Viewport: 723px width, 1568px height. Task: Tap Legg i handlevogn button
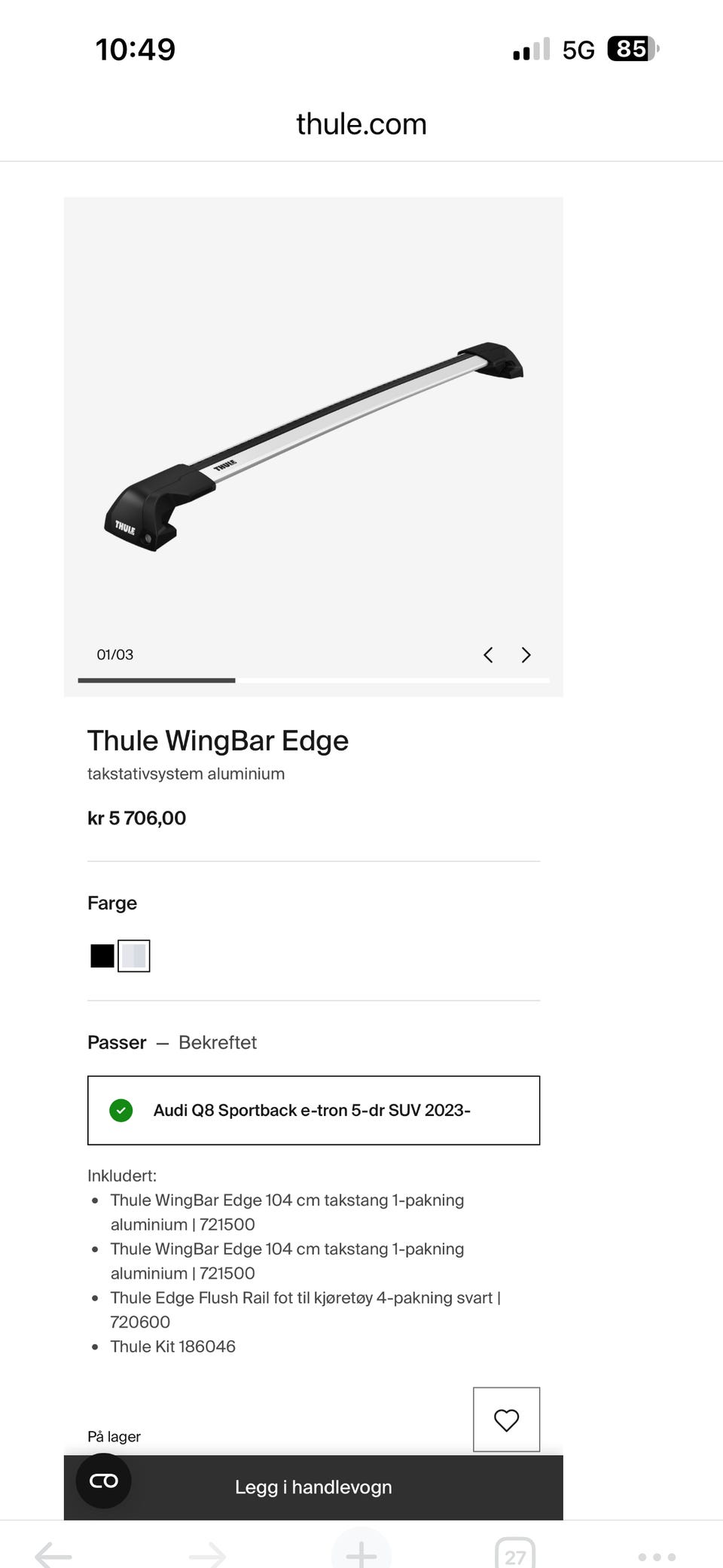(313, 1487)
